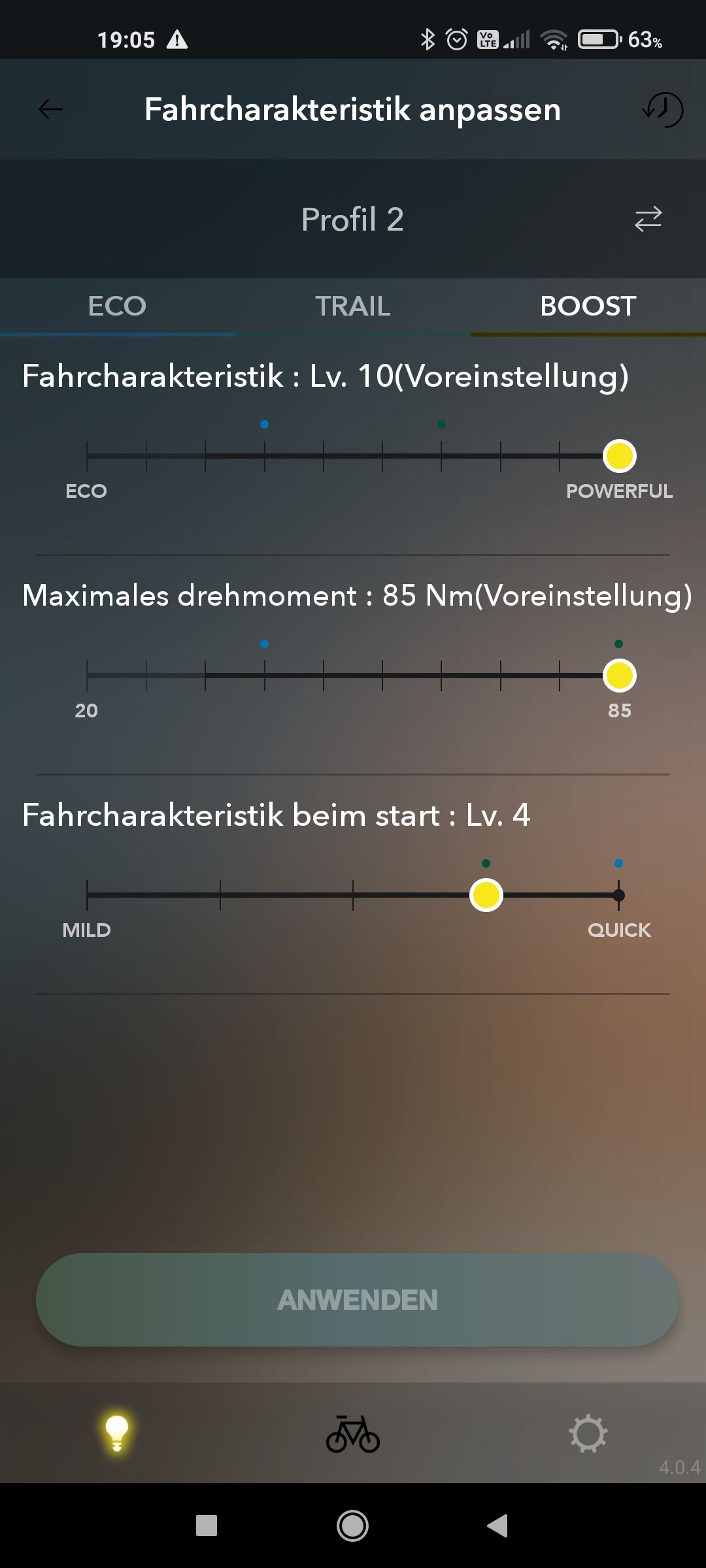Go back using the top-left arrow
Viewport: 706px width, 1568px height.
[50, 109]
